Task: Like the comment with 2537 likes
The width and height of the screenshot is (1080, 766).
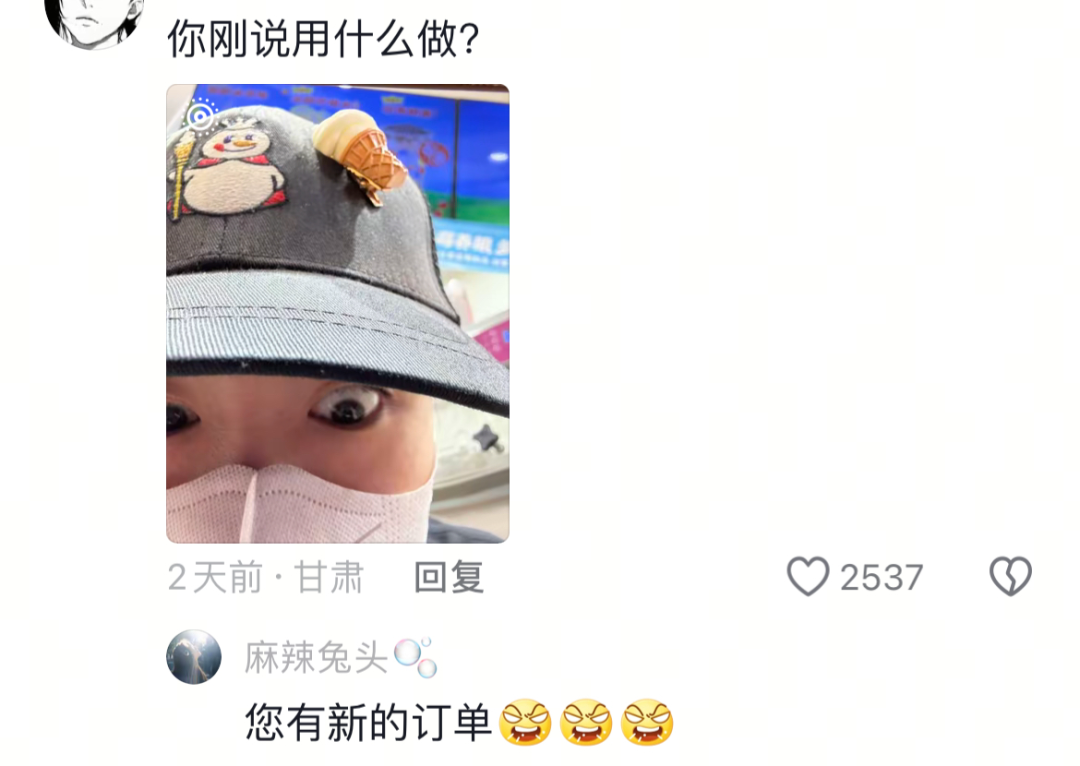Action: [x=808, y=577]
